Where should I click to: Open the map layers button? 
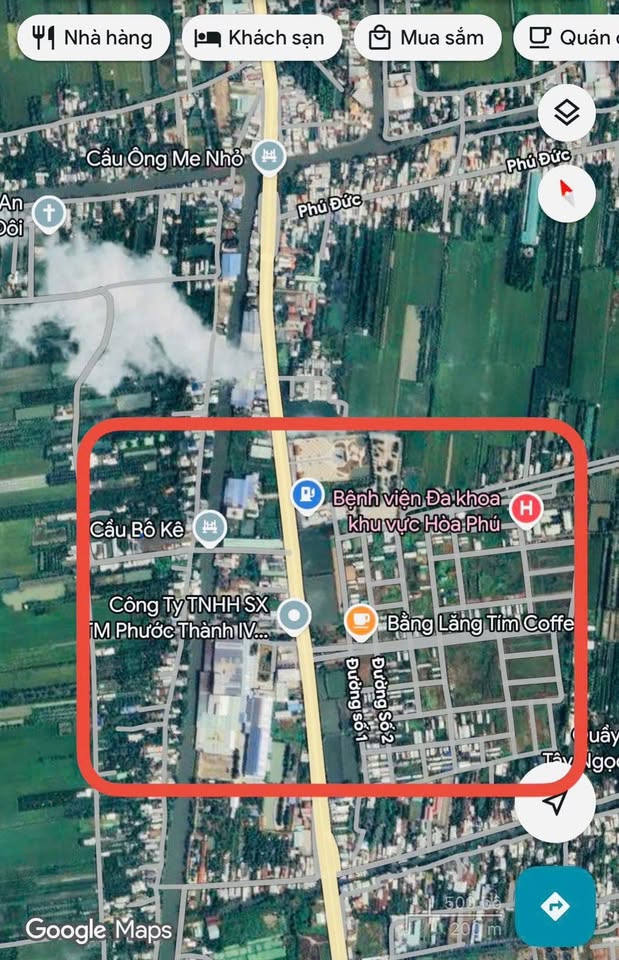[567, 114]
